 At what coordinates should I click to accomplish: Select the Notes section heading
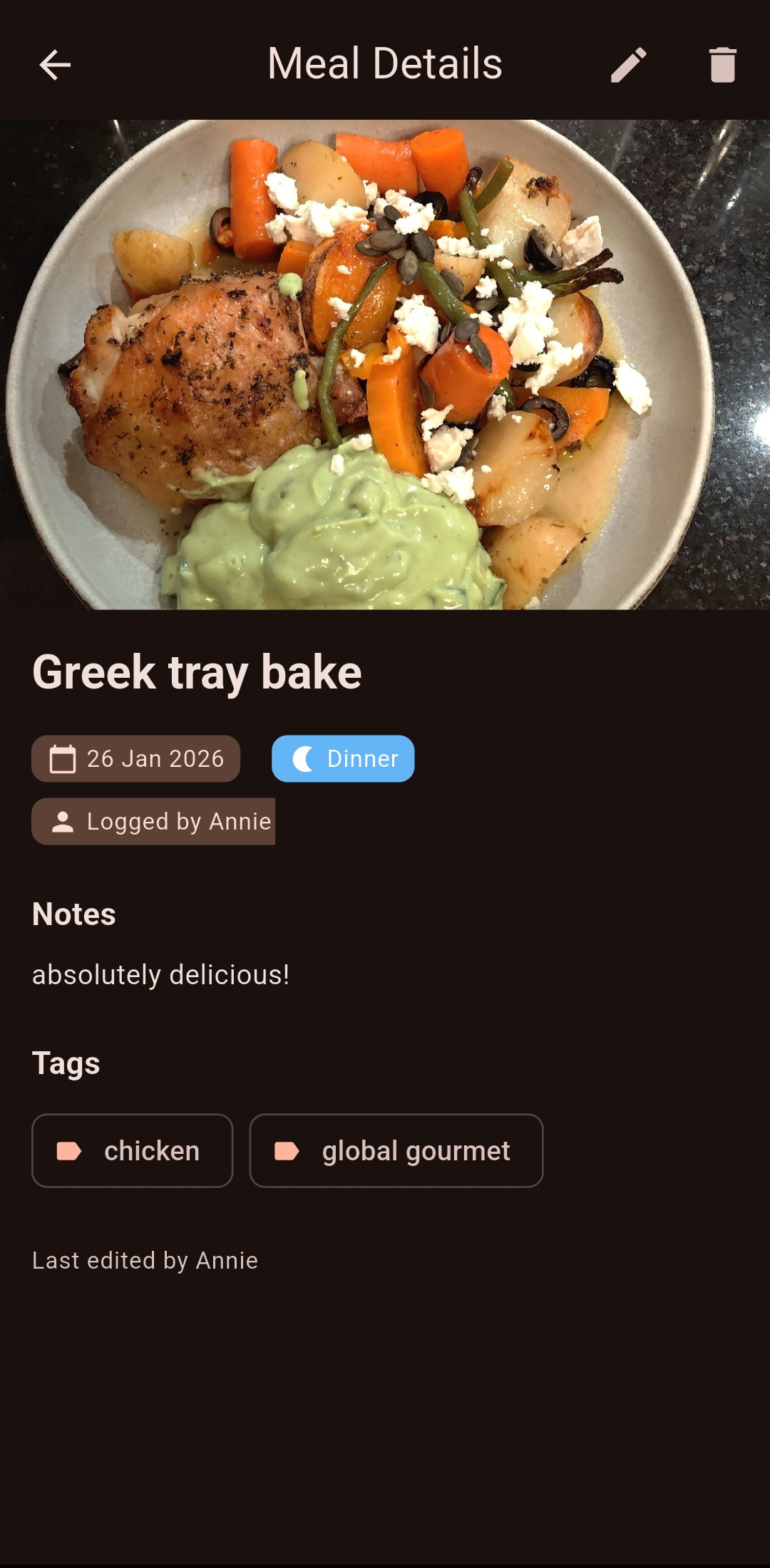(73, 914)
